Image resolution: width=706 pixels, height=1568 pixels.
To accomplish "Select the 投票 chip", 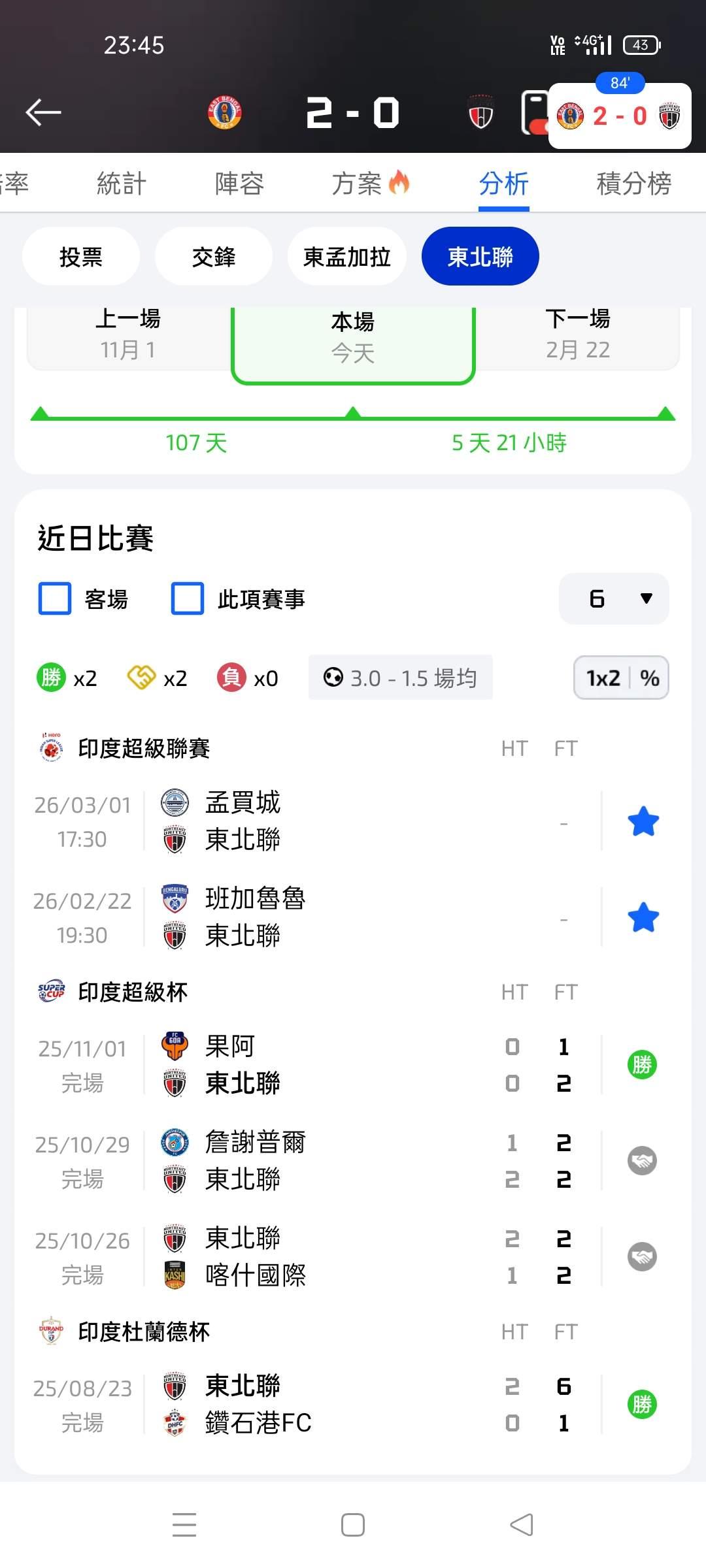I will click(80, 257).
